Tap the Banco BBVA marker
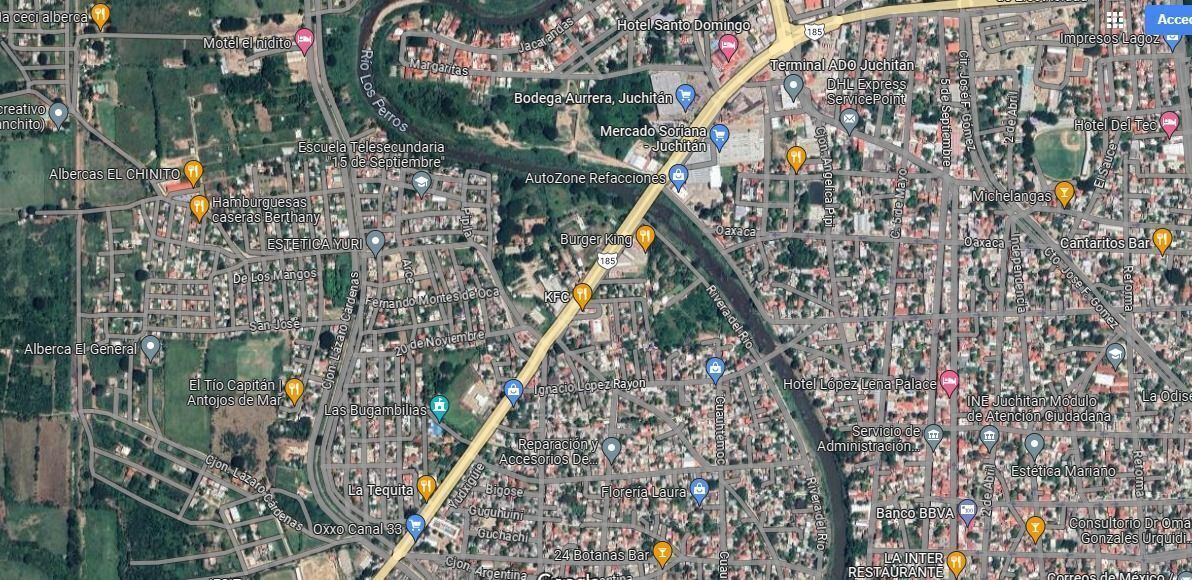This screenshot has width=1192, height=580. 967,512
